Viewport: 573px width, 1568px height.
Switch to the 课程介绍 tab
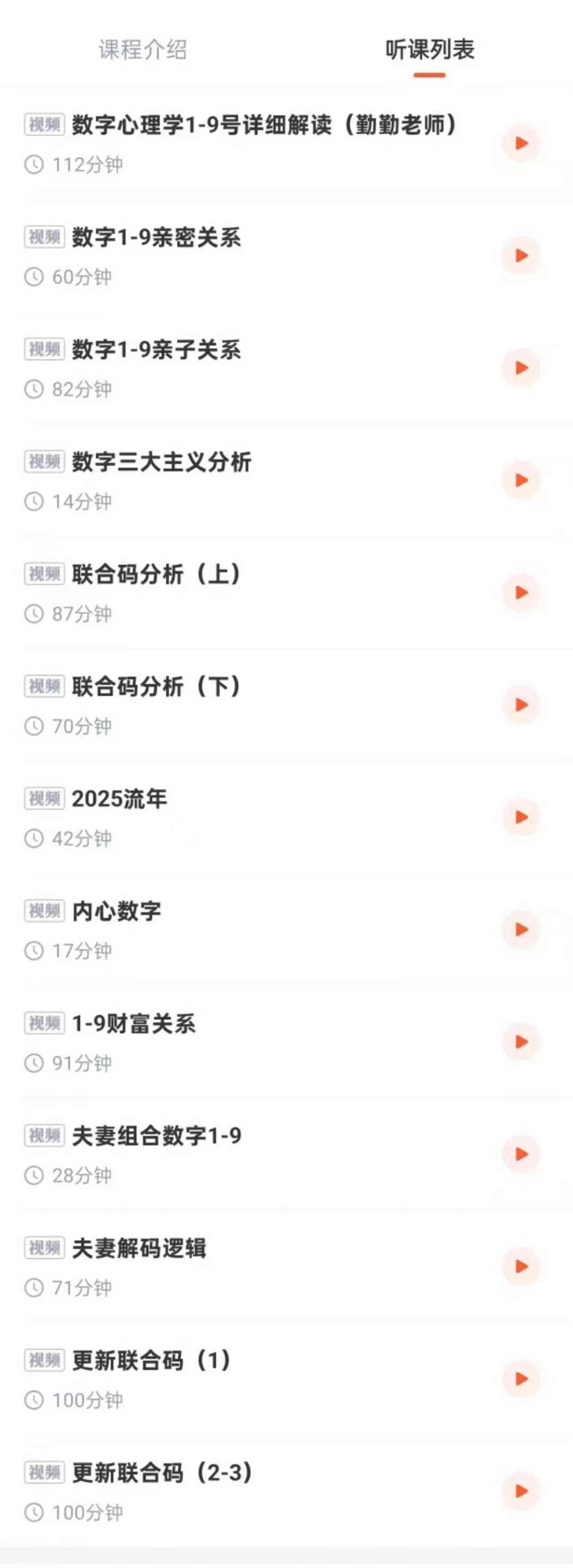click(142, 50)
